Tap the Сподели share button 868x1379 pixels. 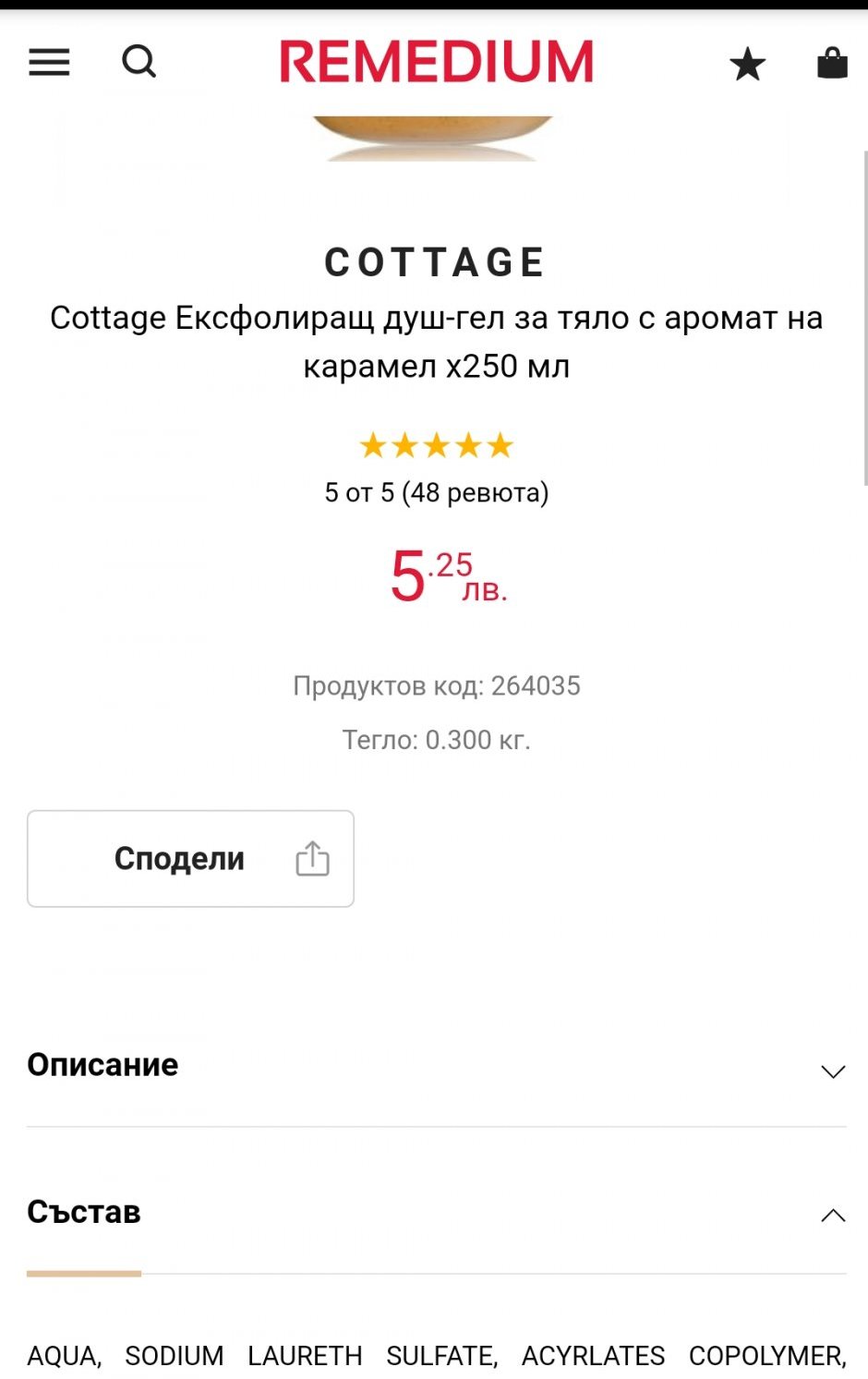(190, 858)
